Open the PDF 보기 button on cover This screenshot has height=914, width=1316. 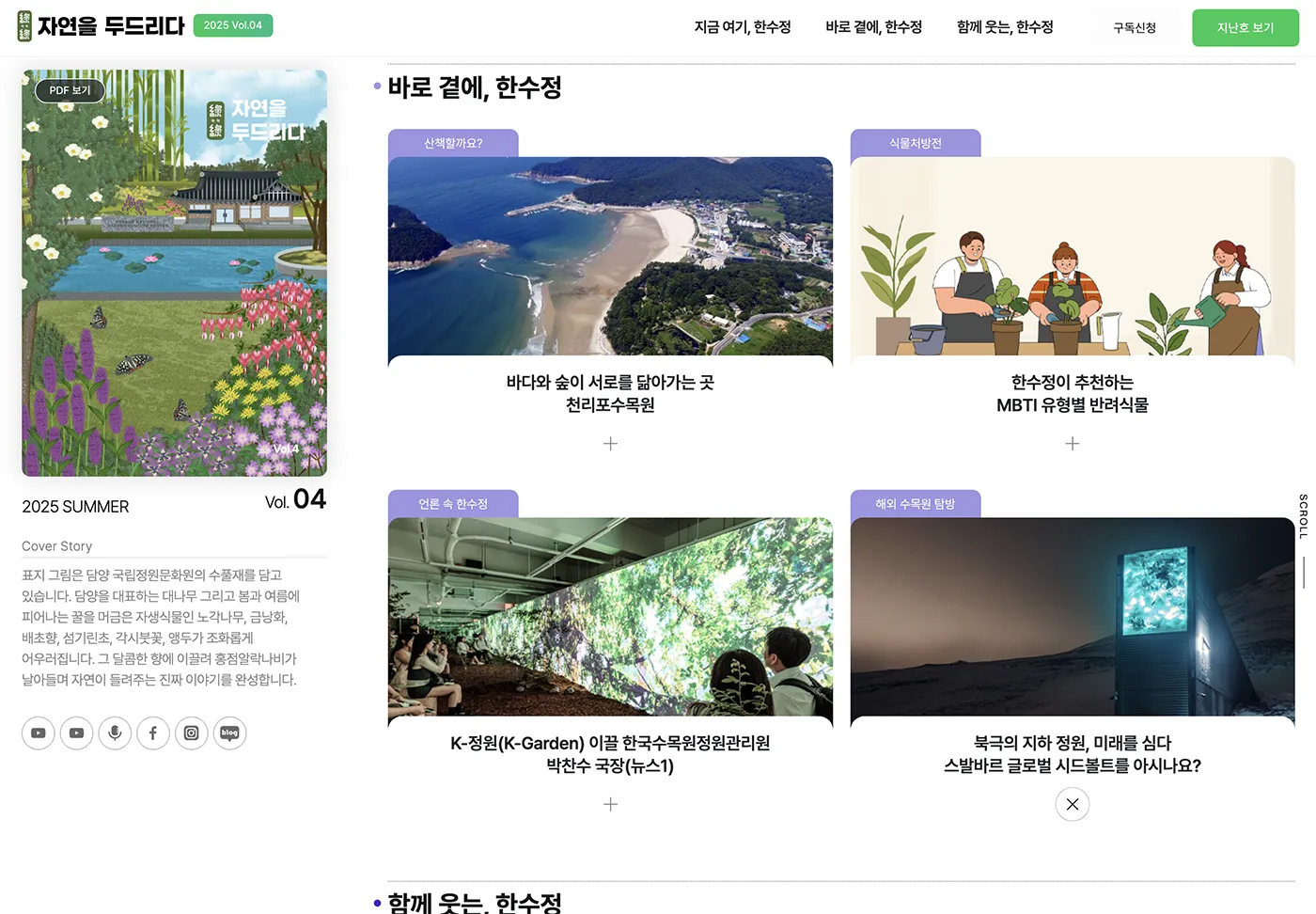click(70, 90)
